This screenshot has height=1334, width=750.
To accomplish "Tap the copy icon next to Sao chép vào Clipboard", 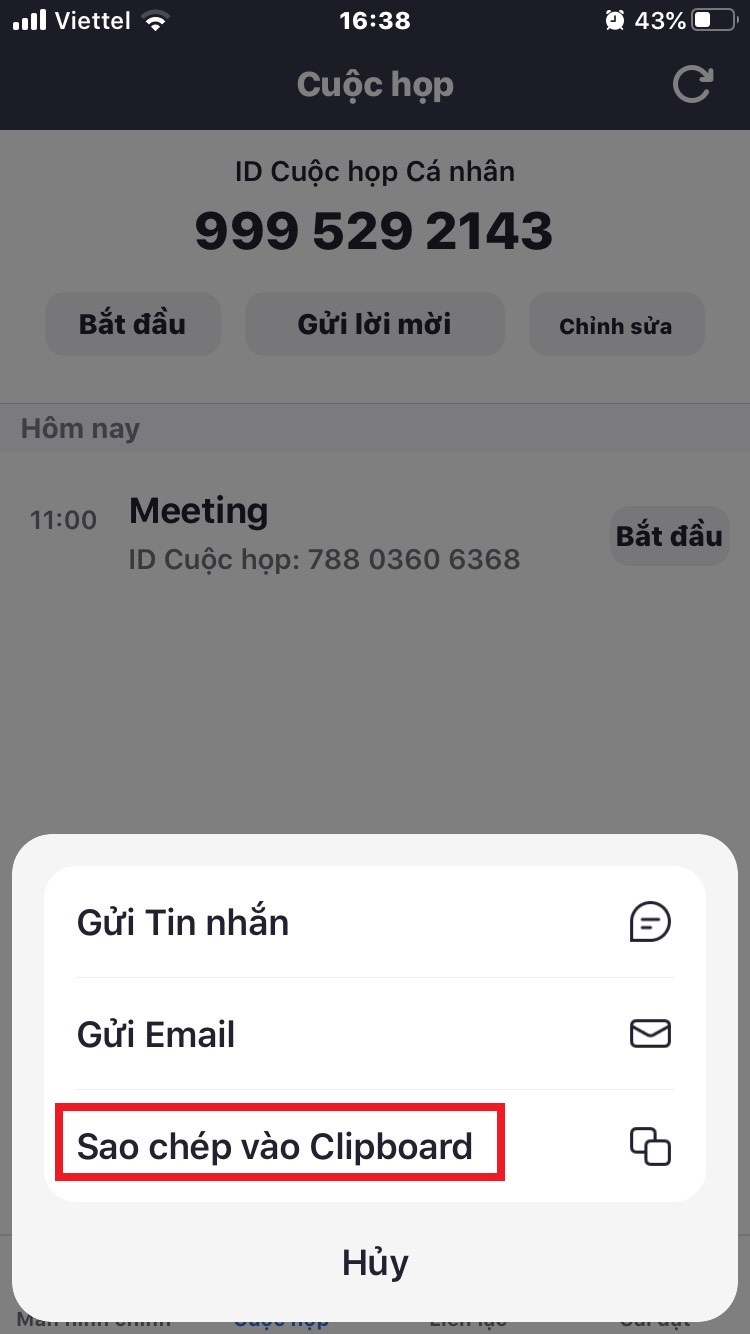I will [x=649, y=1147].
